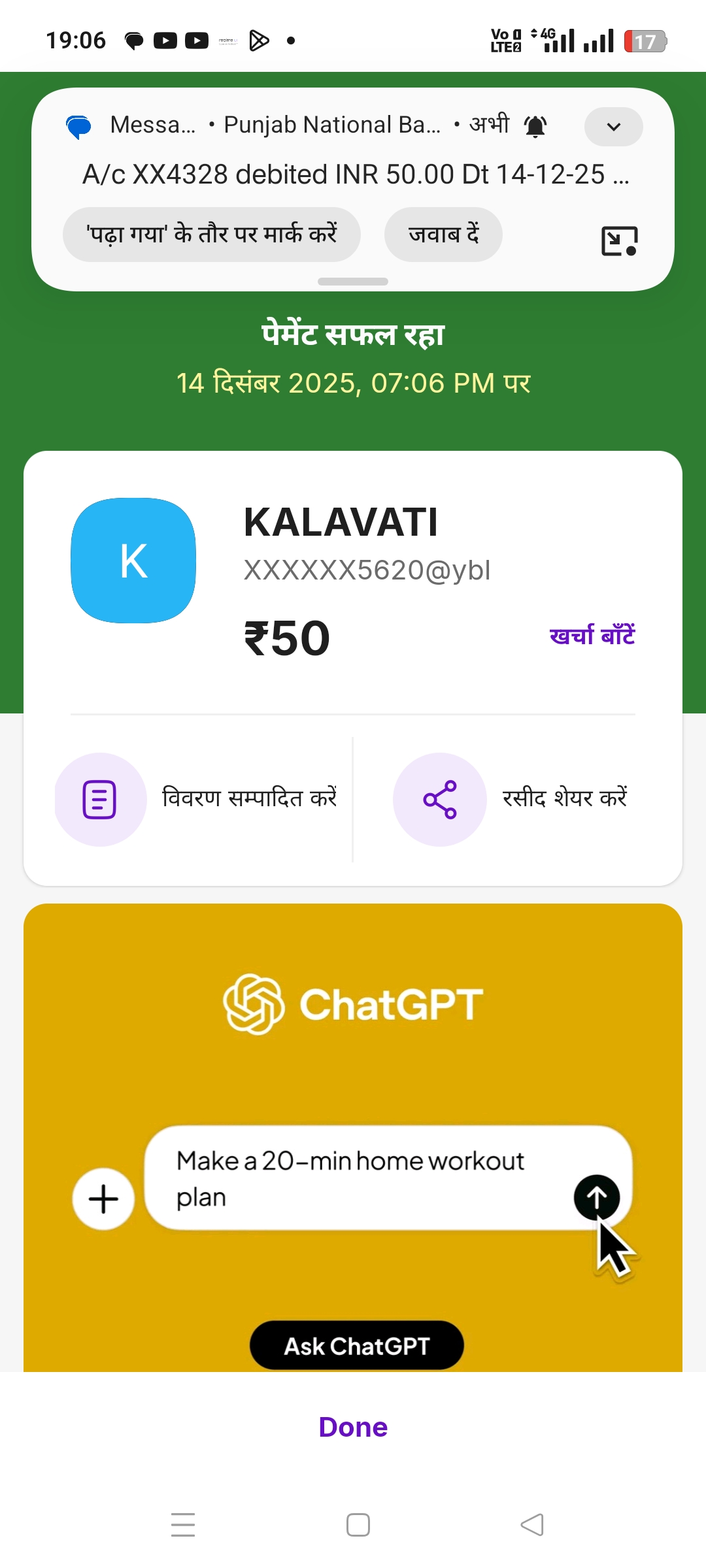The height and width of the screenshot is (1568, 706).
Task: Tap the जवाब दें reply button
Action: [x=443, y=235]
